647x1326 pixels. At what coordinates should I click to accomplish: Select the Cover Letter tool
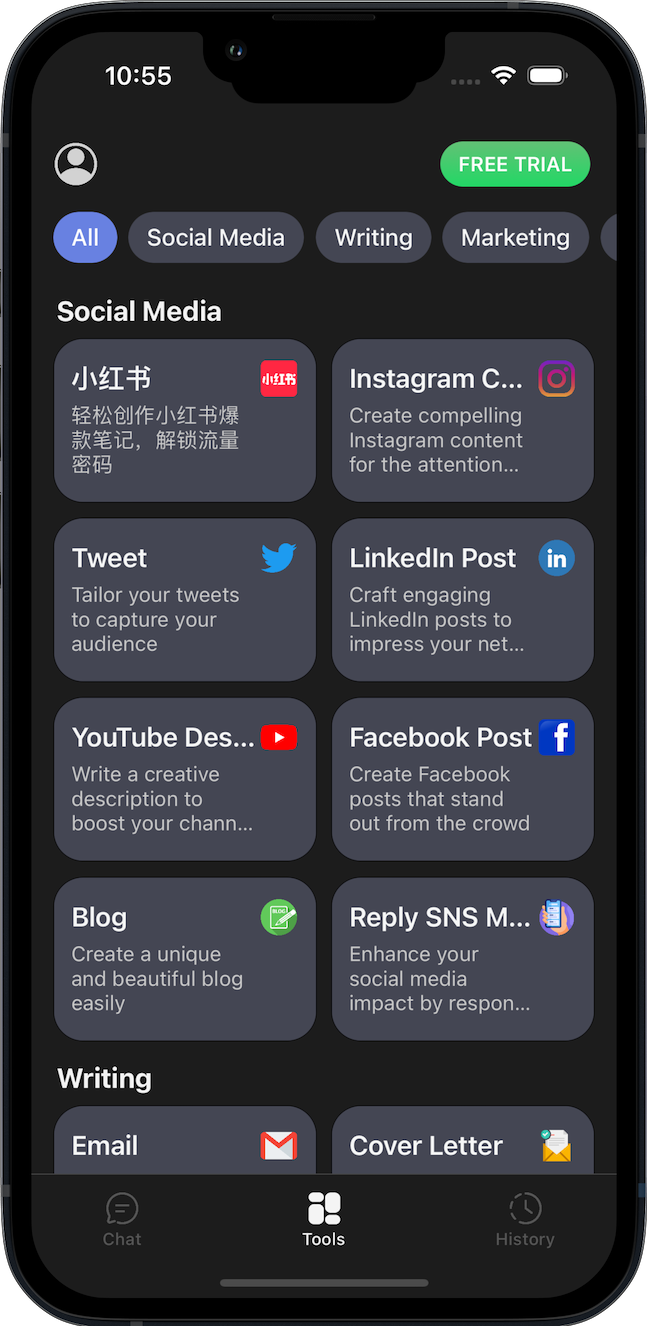(x=462, y=1143)
